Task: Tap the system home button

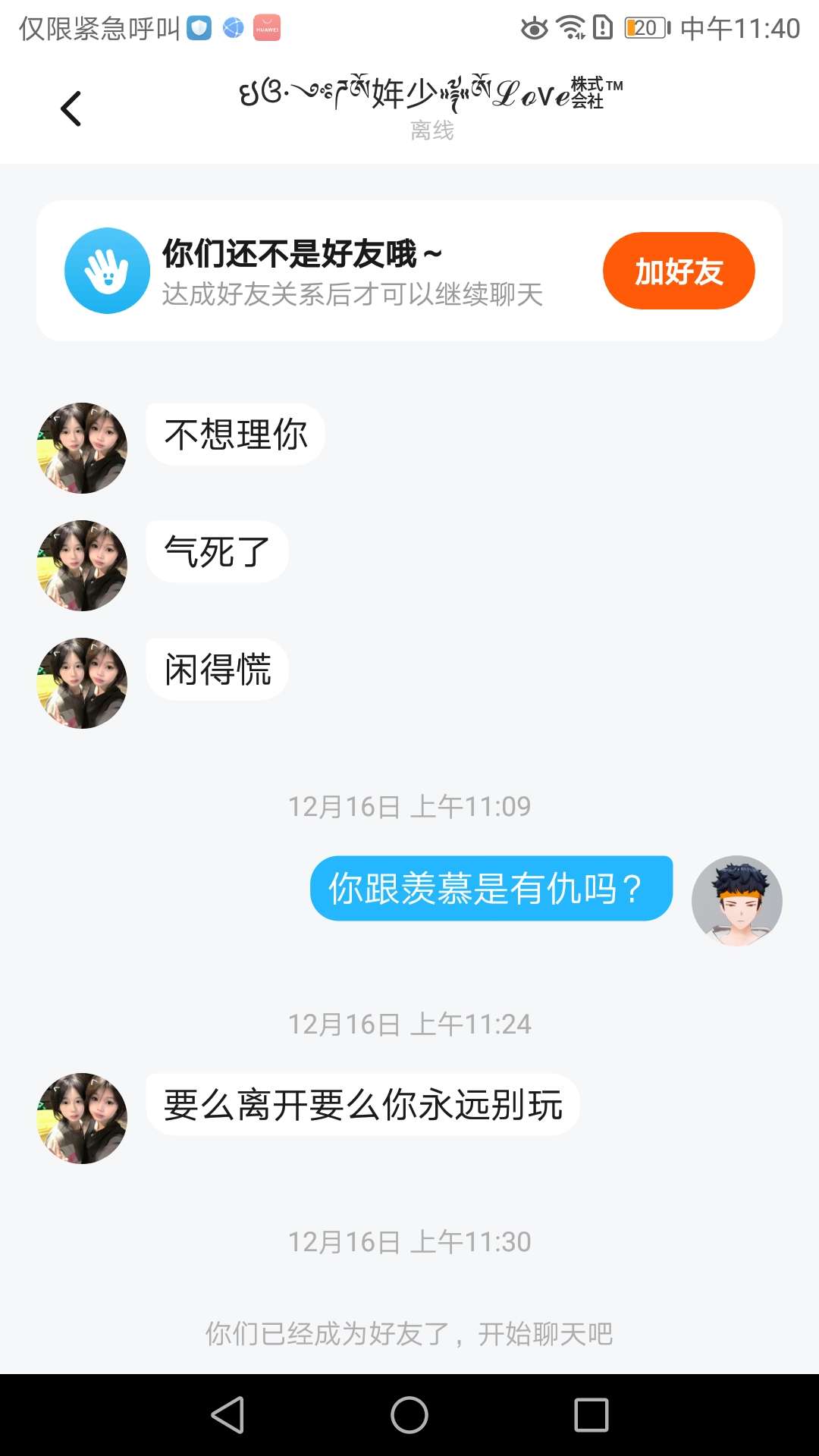Action: pos(409,1415)
